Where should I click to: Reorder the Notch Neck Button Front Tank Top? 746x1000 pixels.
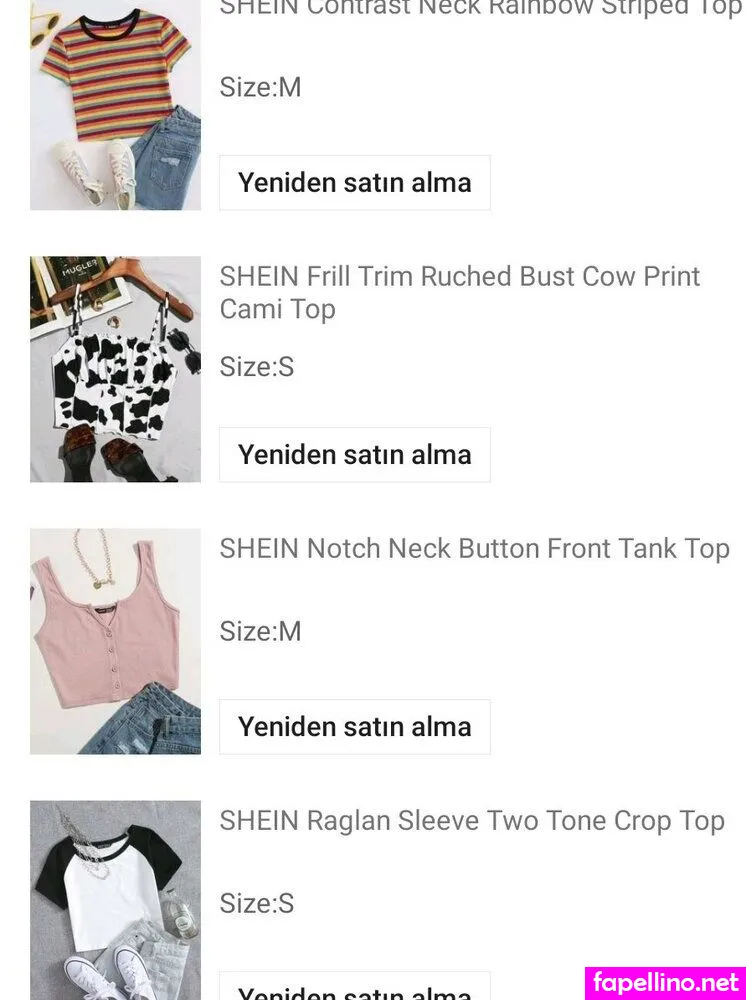pyautogui.click(x=354, y=727)
